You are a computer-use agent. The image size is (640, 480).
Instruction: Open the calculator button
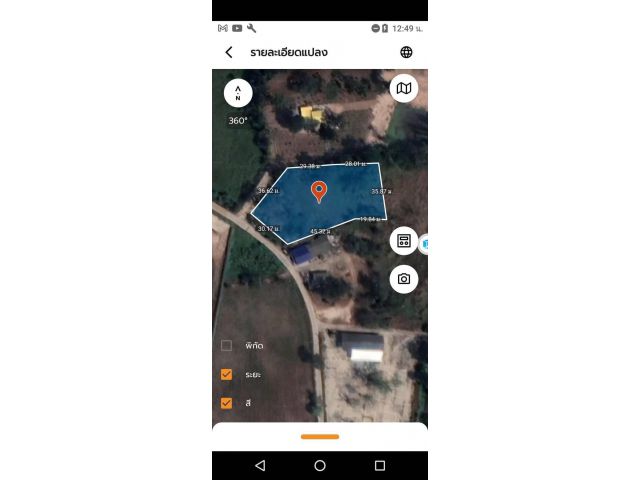click(404, 241)
